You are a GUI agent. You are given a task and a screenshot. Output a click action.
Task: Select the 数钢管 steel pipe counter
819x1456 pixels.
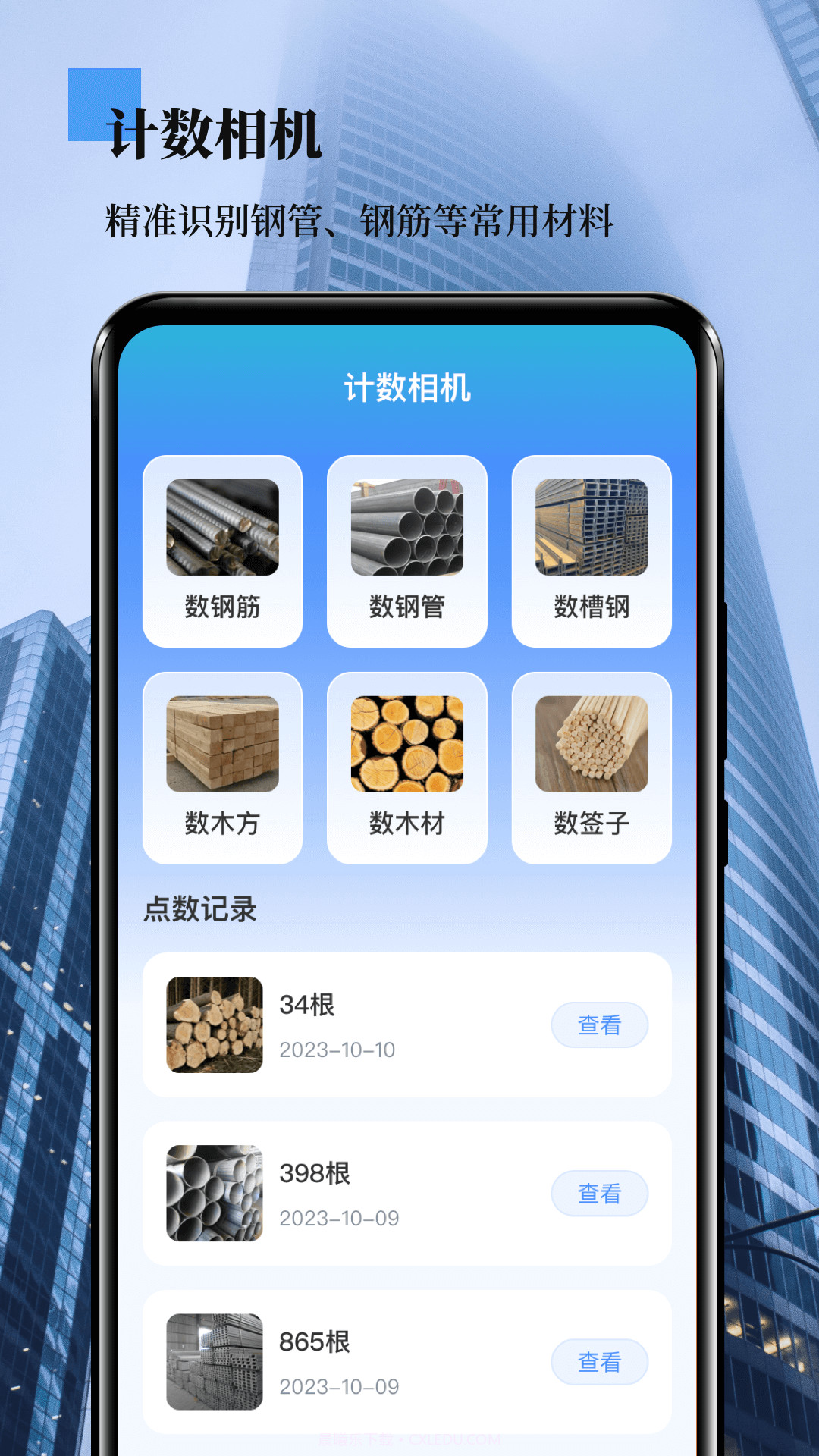pos(406,604)
